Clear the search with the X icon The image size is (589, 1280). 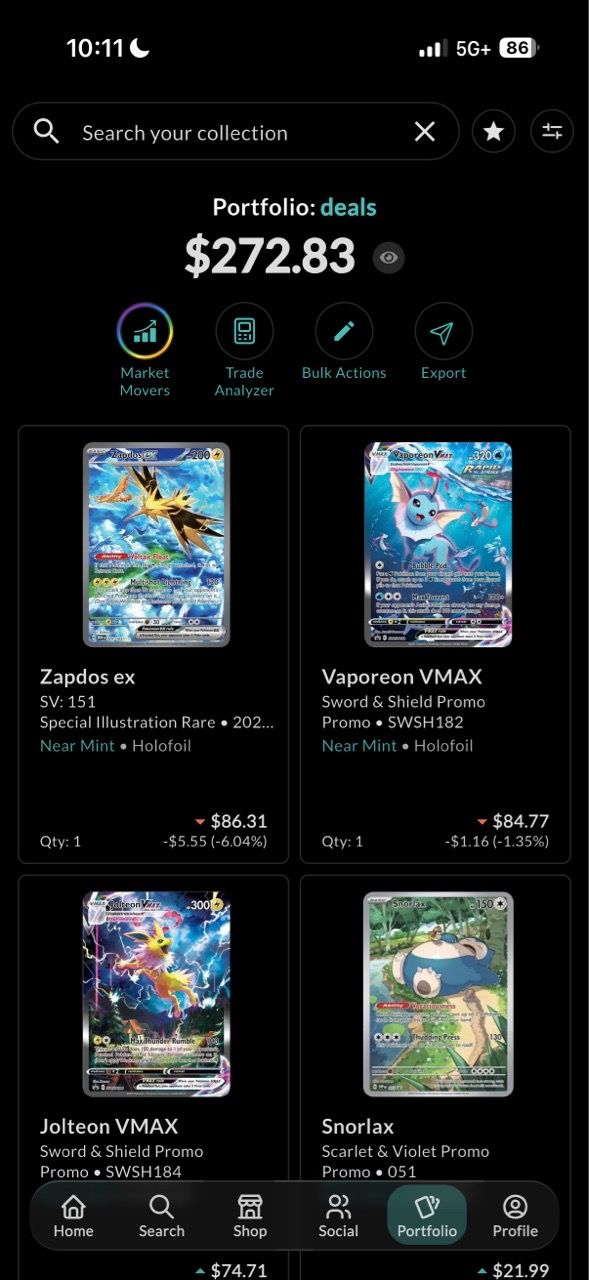(425, 132)
